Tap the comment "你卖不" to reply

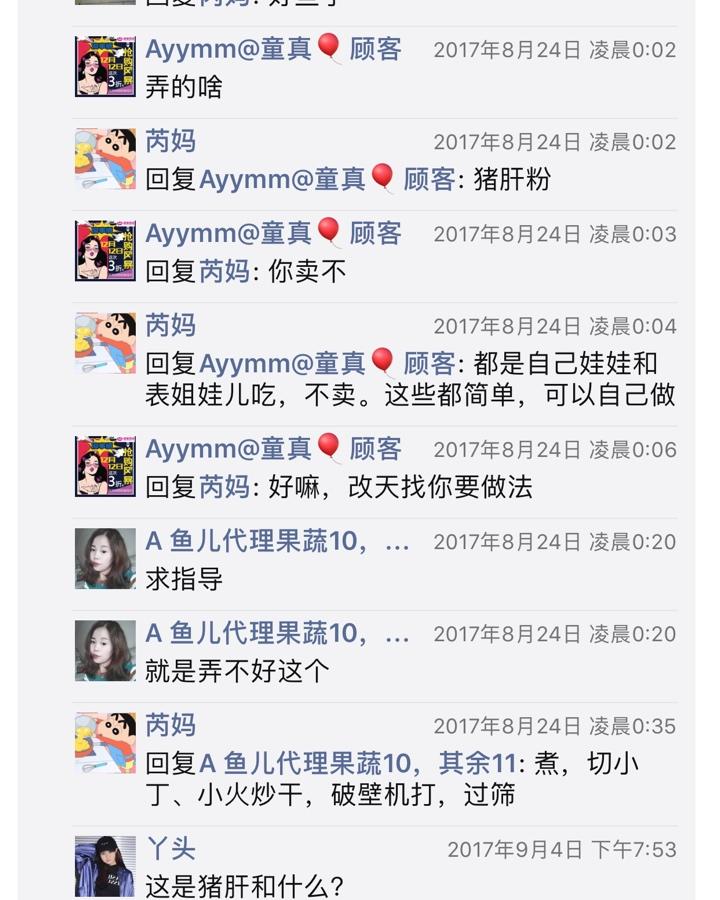tap(307, 271)
